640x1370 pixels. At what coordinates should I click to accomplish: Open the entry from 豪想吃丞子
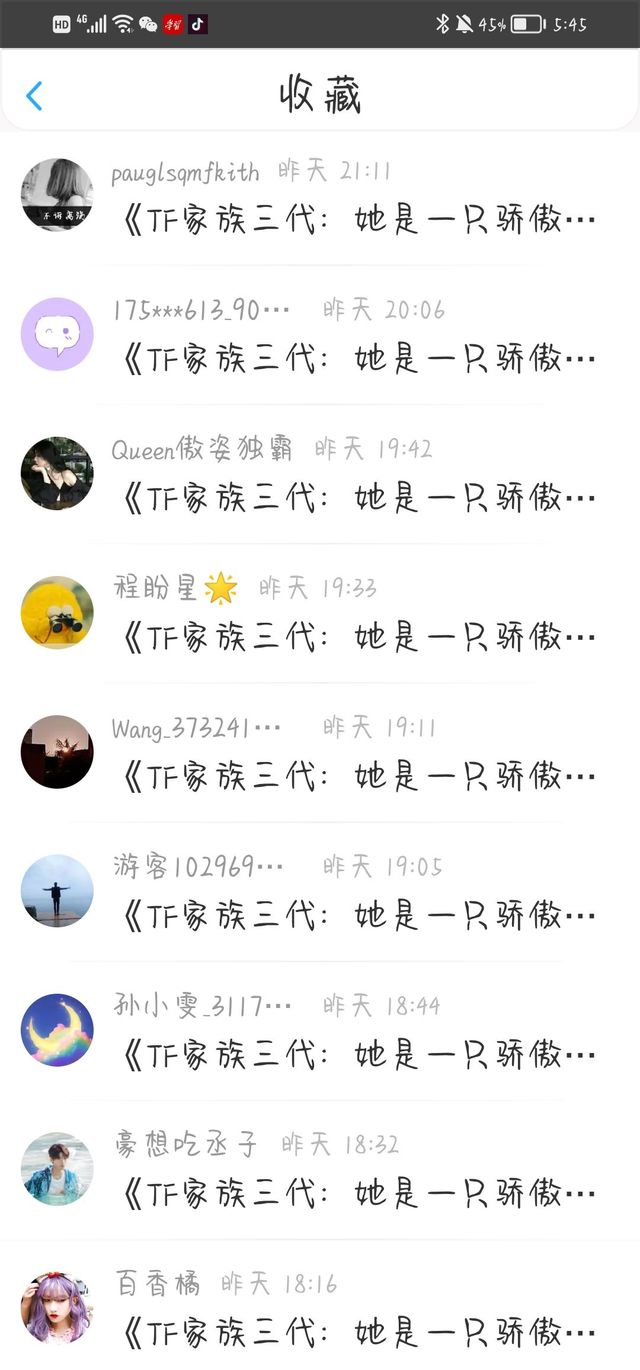point(358,1191)
